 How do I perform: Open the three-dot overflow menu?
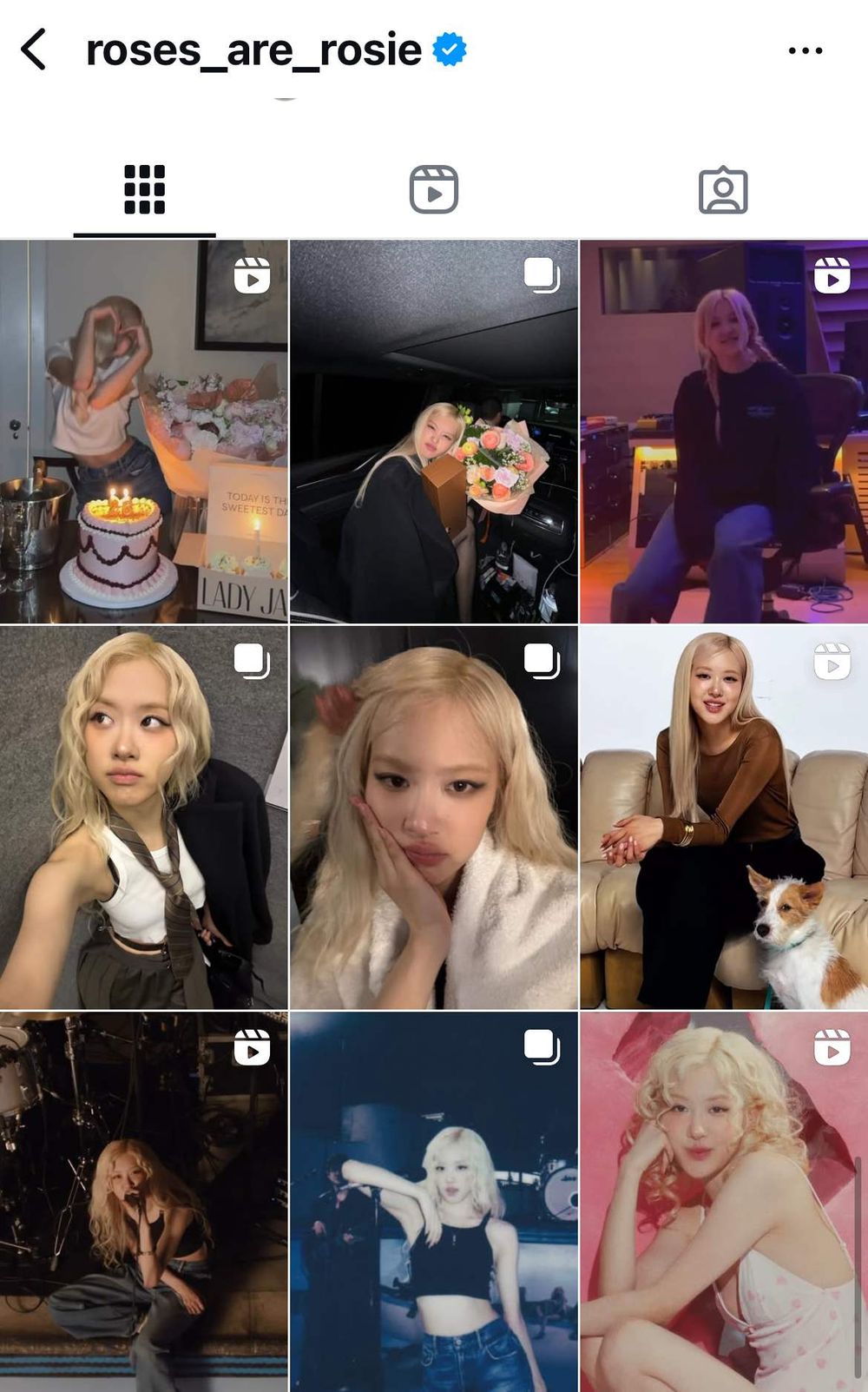point(805,50)
